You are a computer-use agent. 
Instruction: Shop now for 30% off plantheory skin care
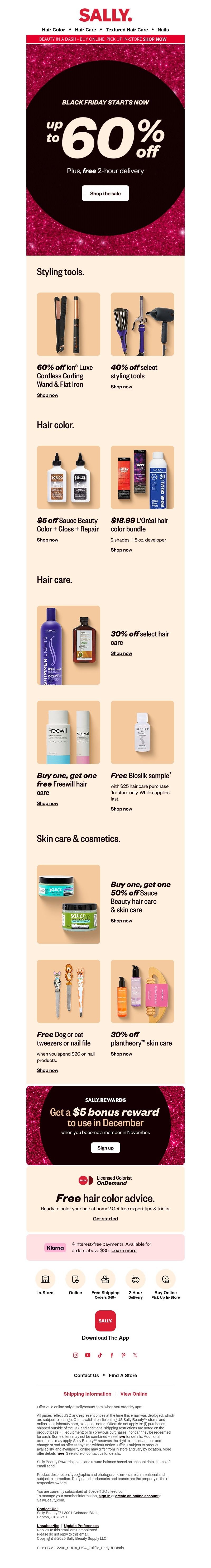click(x=121, y=1054)
